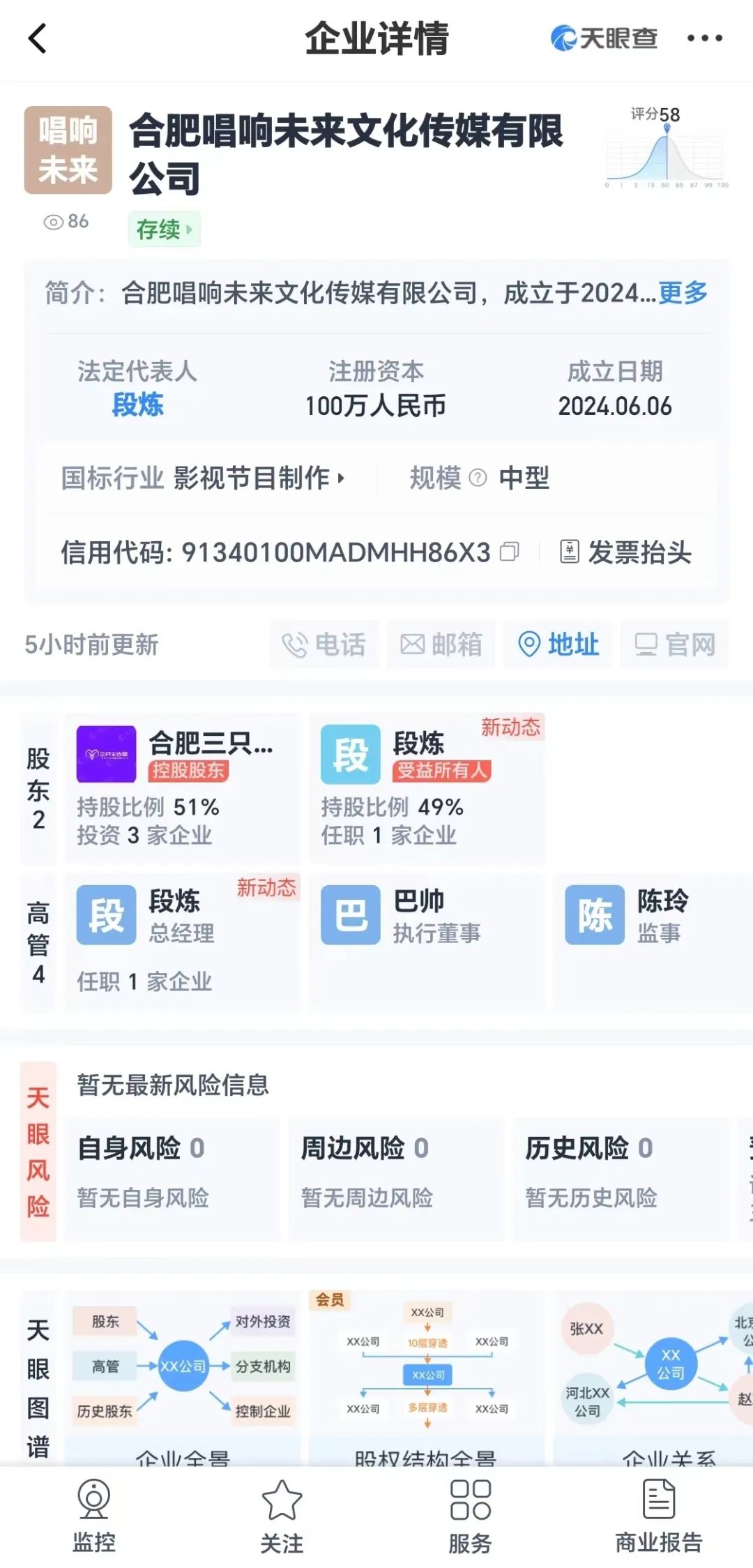Open legal representative 段炼's profile
Screen dimensions: 753x1568
click(137, 405)
